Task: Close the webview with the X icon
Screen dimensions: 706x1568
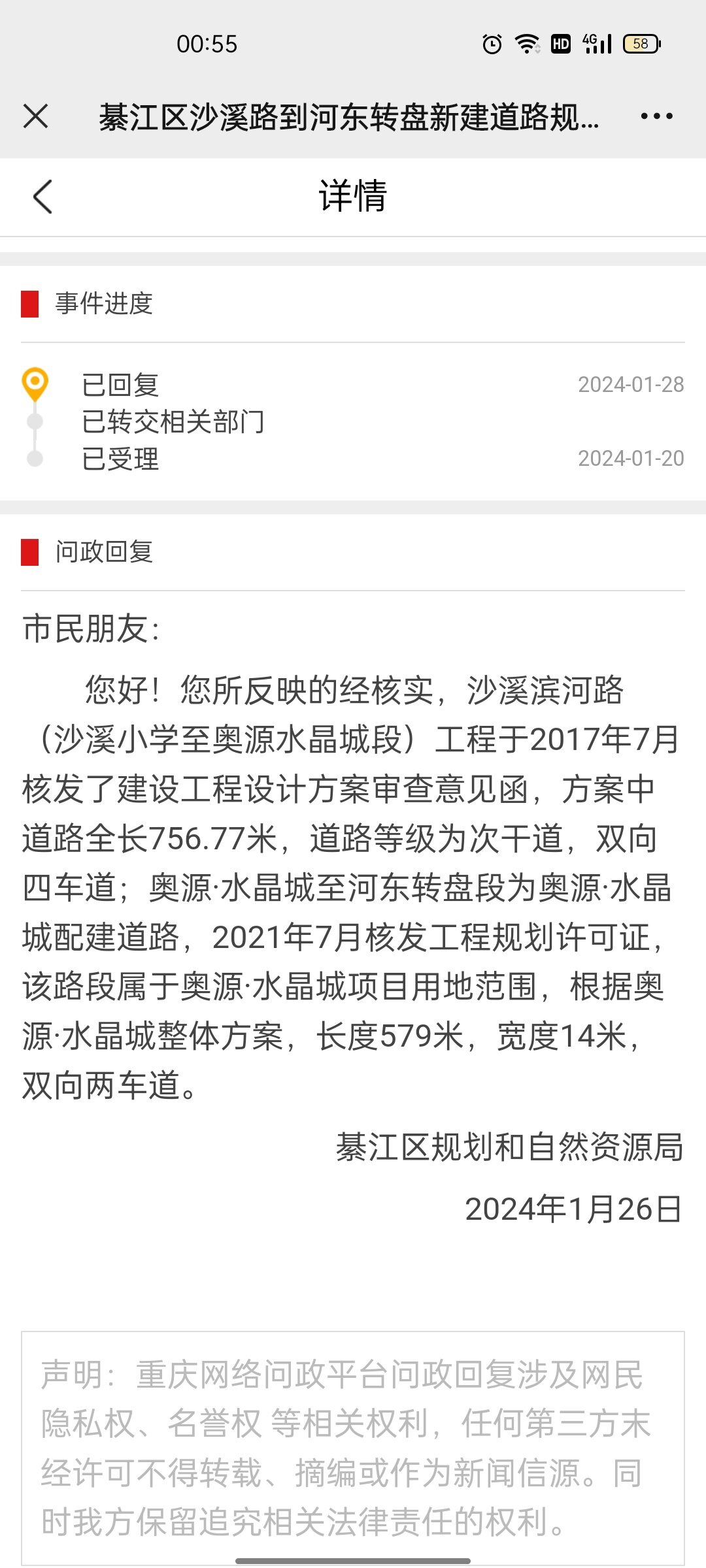Action: (x=35, y=116)
